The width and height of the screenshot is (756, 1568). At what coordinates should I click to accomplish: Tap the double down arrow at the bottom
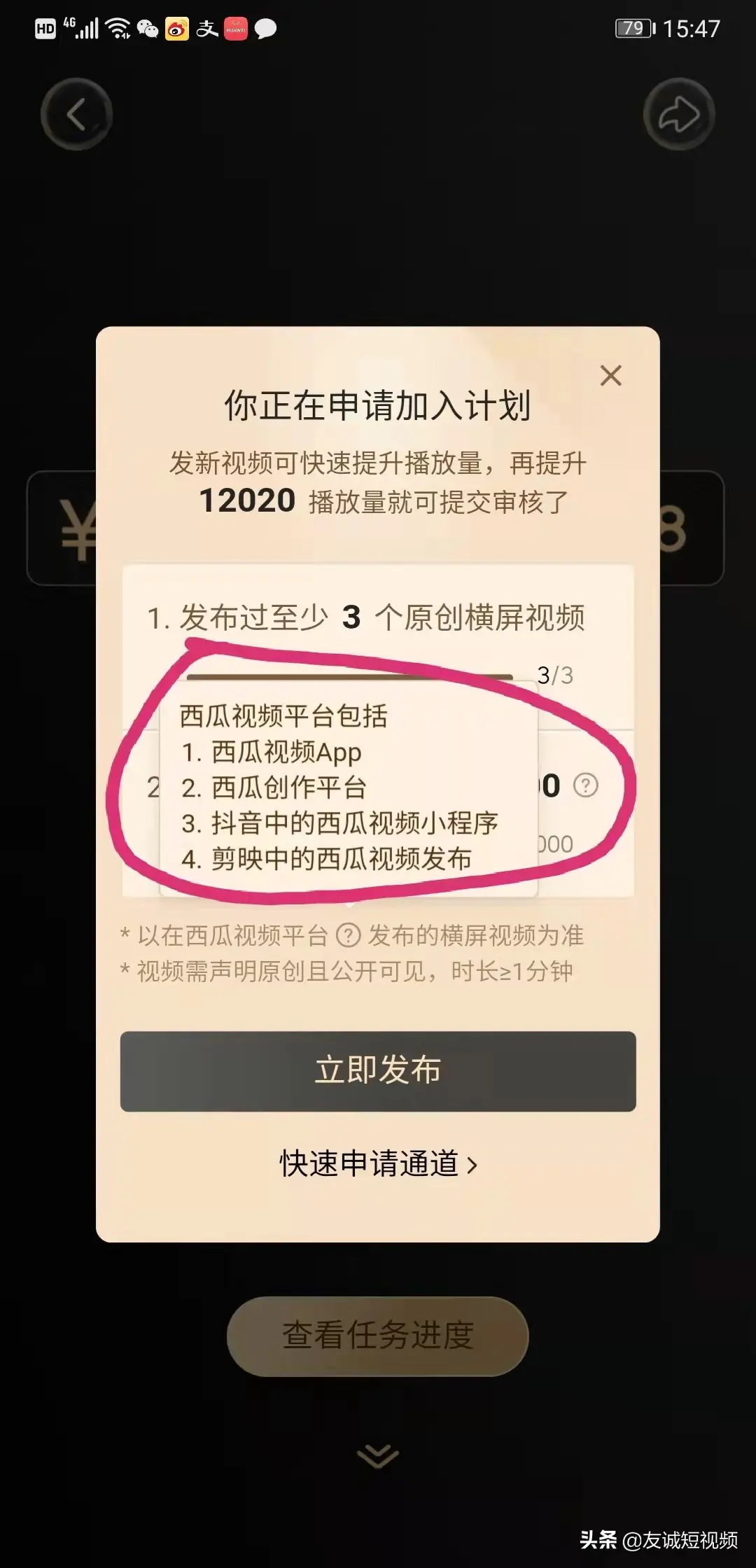pos(377,1455)
